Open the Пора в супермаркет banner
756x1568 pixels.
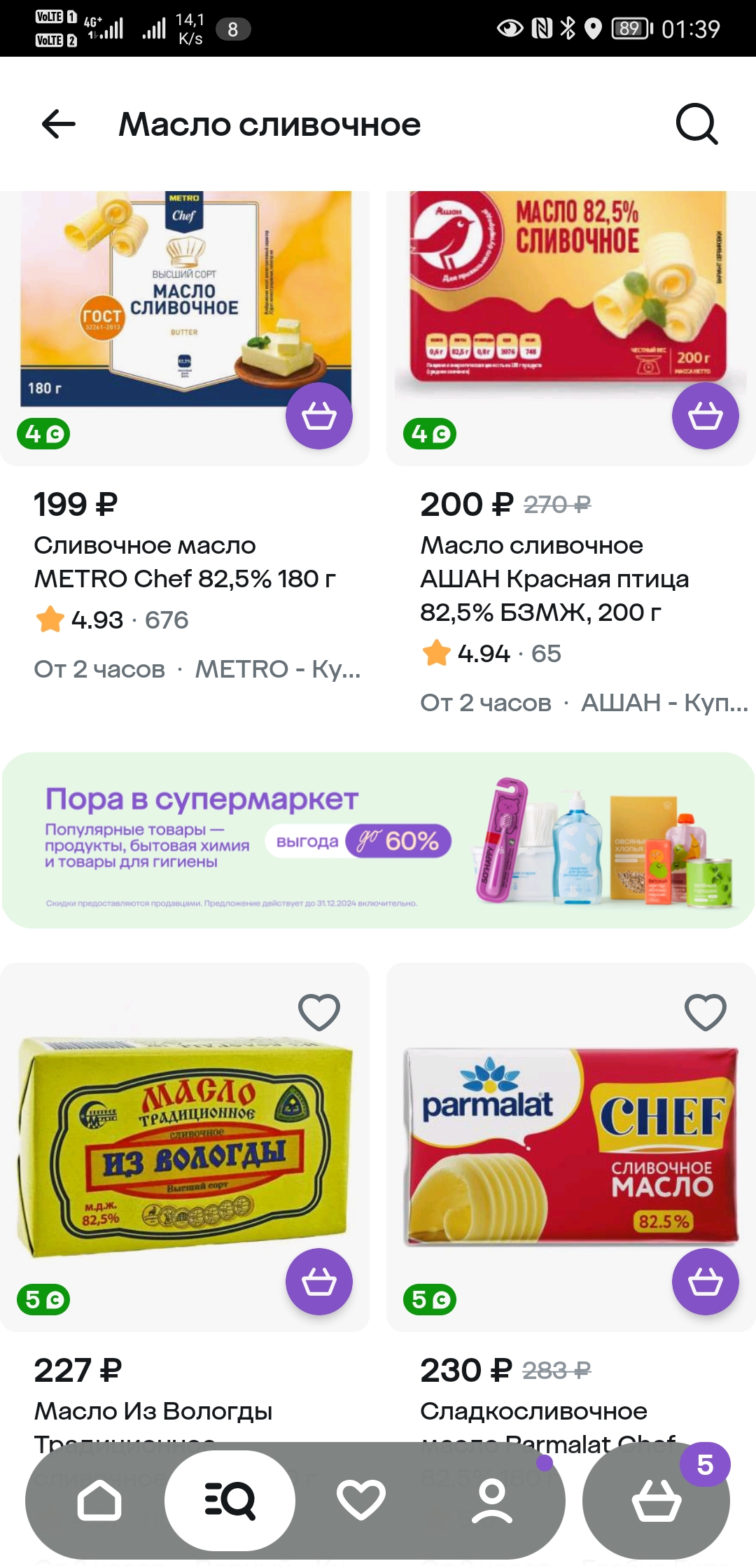pyautogui.click(x=378, y=840)
